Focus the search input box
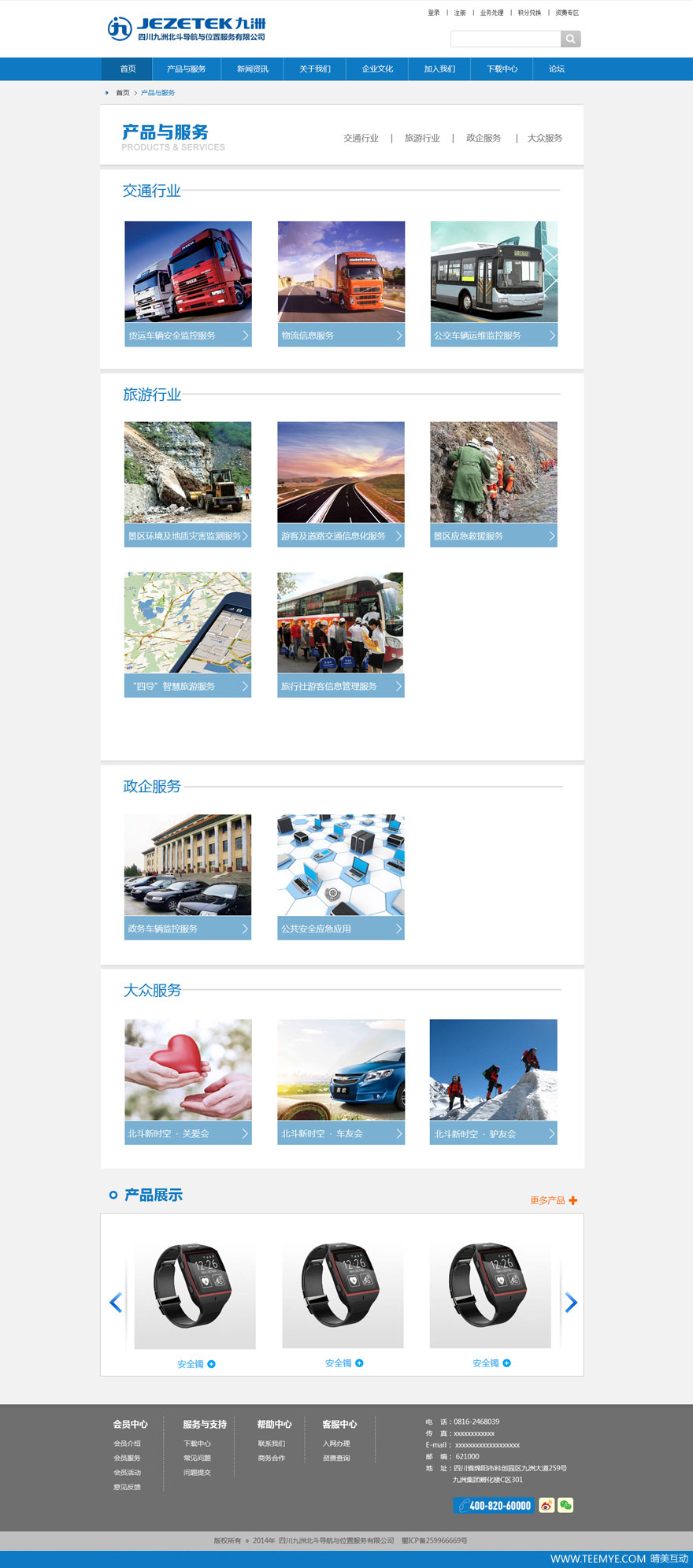This screenshot has height=1568, width=693. pyautogui.click(x=505, y=39)
